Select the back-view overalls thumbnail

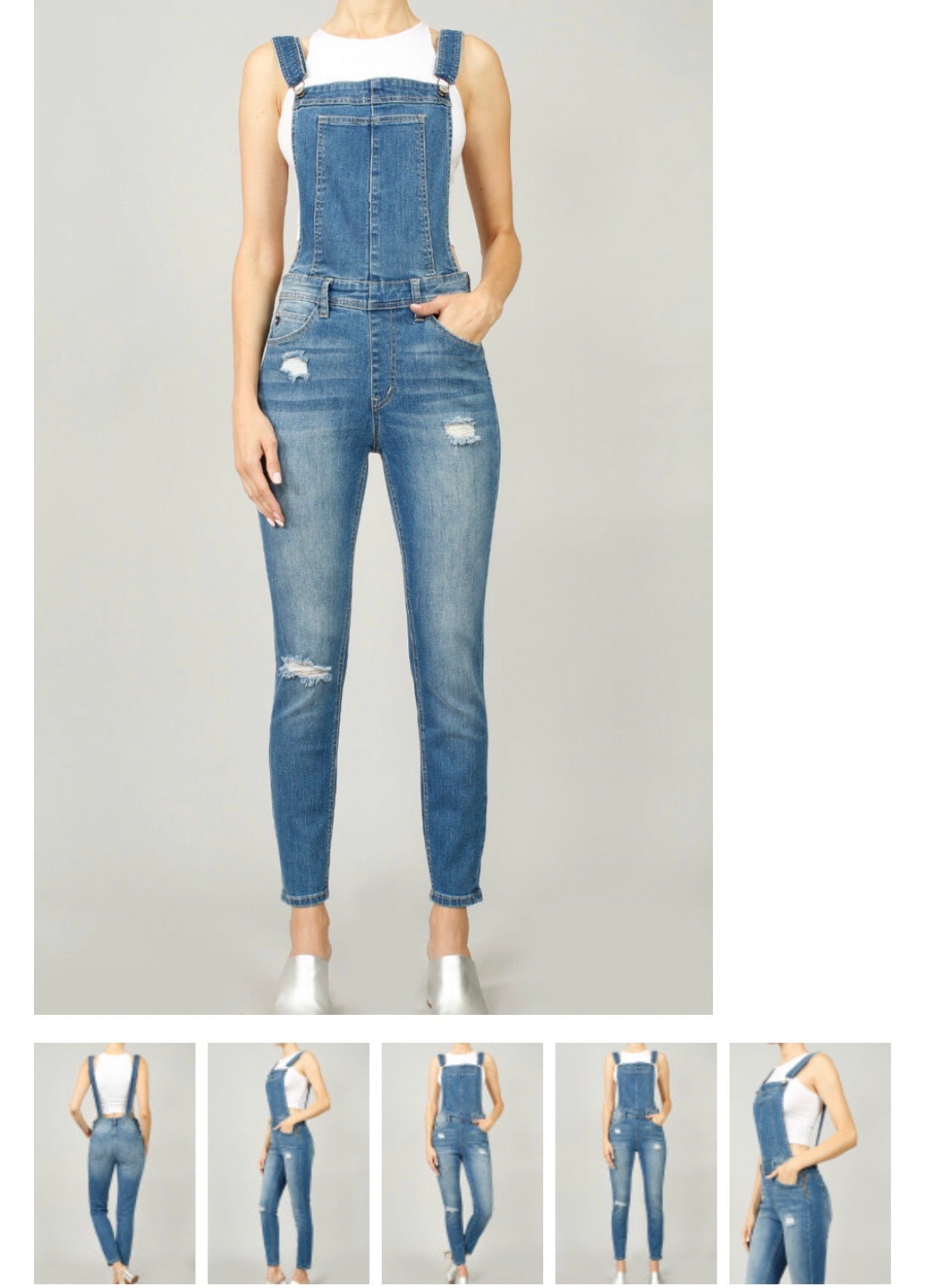pos(115,1164)
